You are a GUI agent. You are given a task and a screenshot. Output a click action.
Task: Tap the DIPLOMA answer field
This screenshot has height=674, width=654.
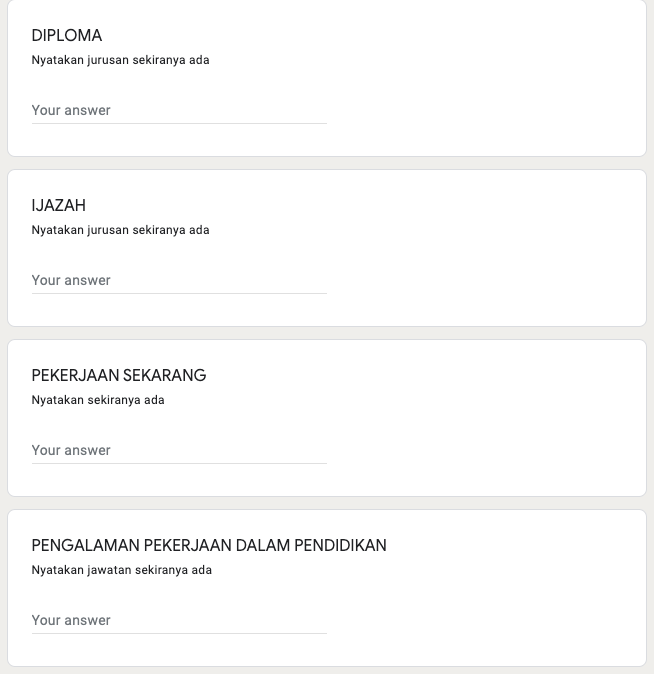179,110
